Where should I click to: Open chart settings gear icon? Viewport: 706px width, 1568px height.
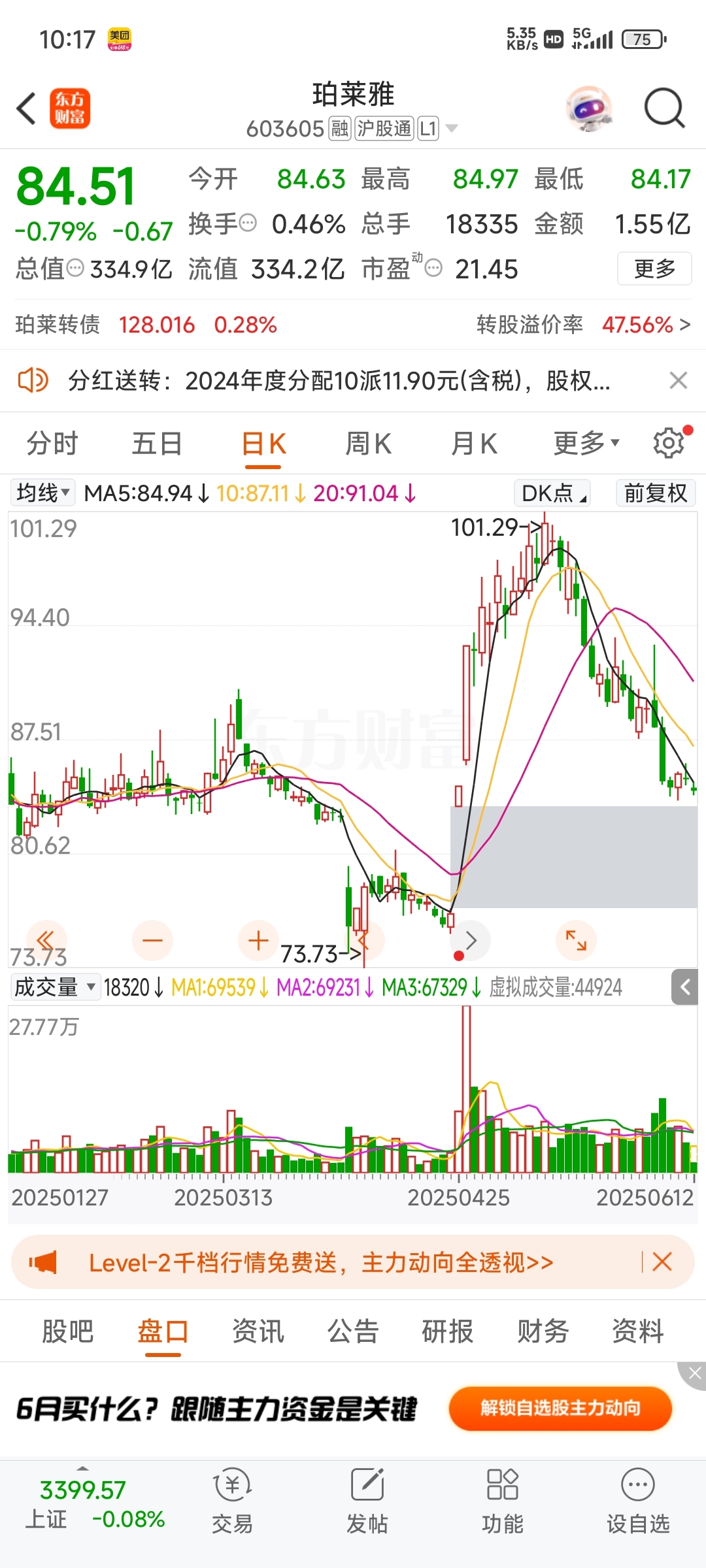669,444
